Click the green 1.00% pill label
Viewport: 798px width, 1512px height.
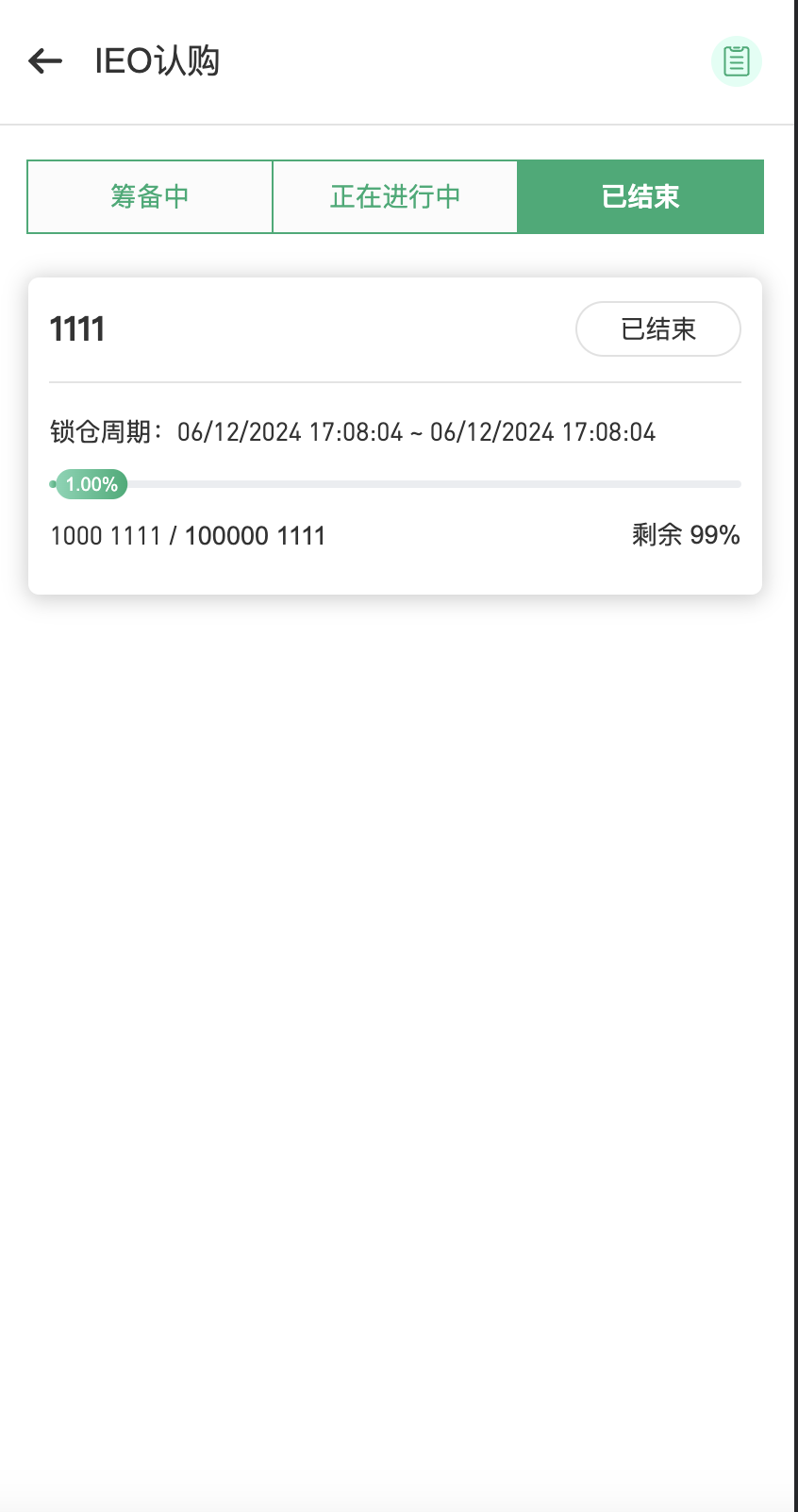tap(92, 483)
